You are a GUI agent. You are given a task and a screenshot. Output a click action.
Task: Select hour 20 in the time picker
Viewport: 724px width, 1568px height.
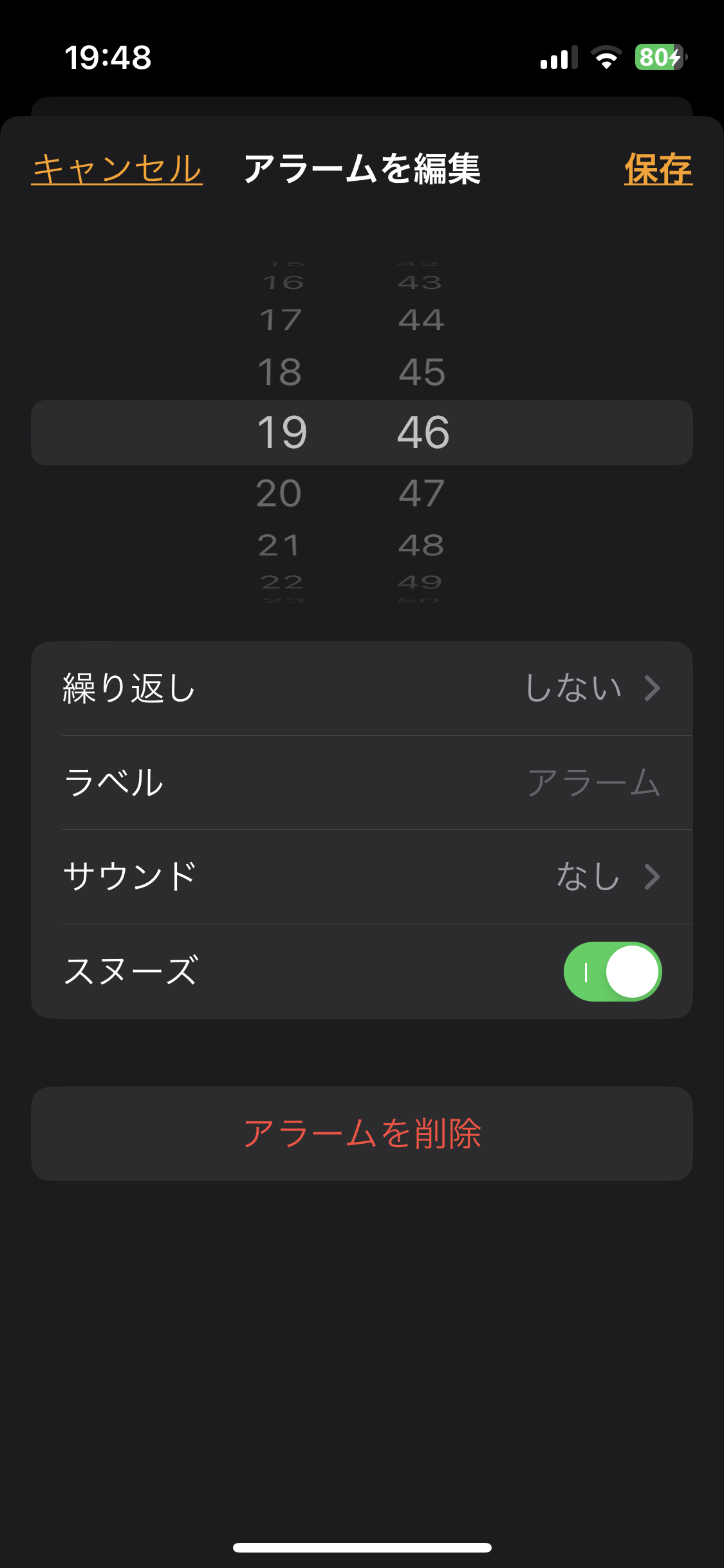(x=279, y=494)
